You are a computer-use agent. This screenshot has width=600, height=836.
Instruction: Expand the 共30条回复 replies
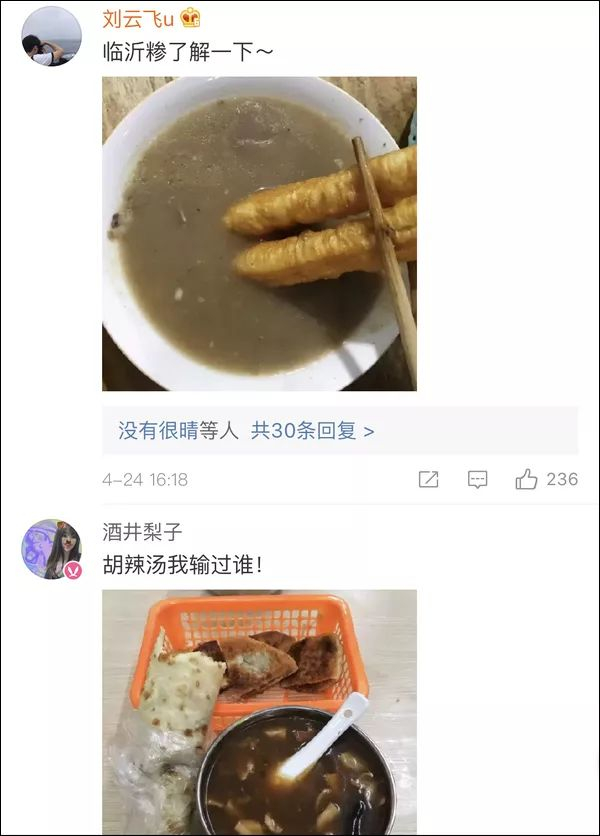click(312, 431)
